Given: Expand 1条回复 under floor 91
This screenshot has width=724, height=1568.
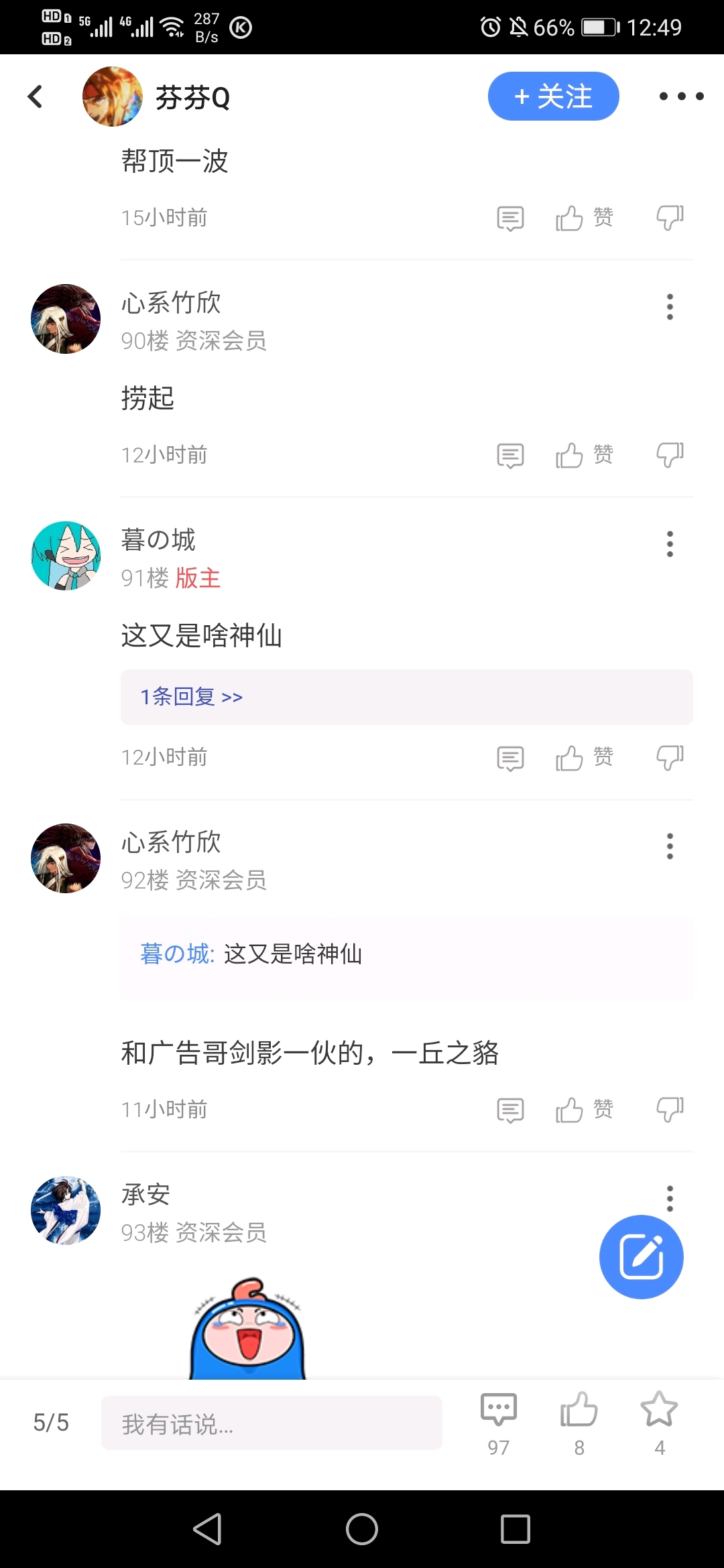Looking at the screenshot, I should [x=192, y=697].
